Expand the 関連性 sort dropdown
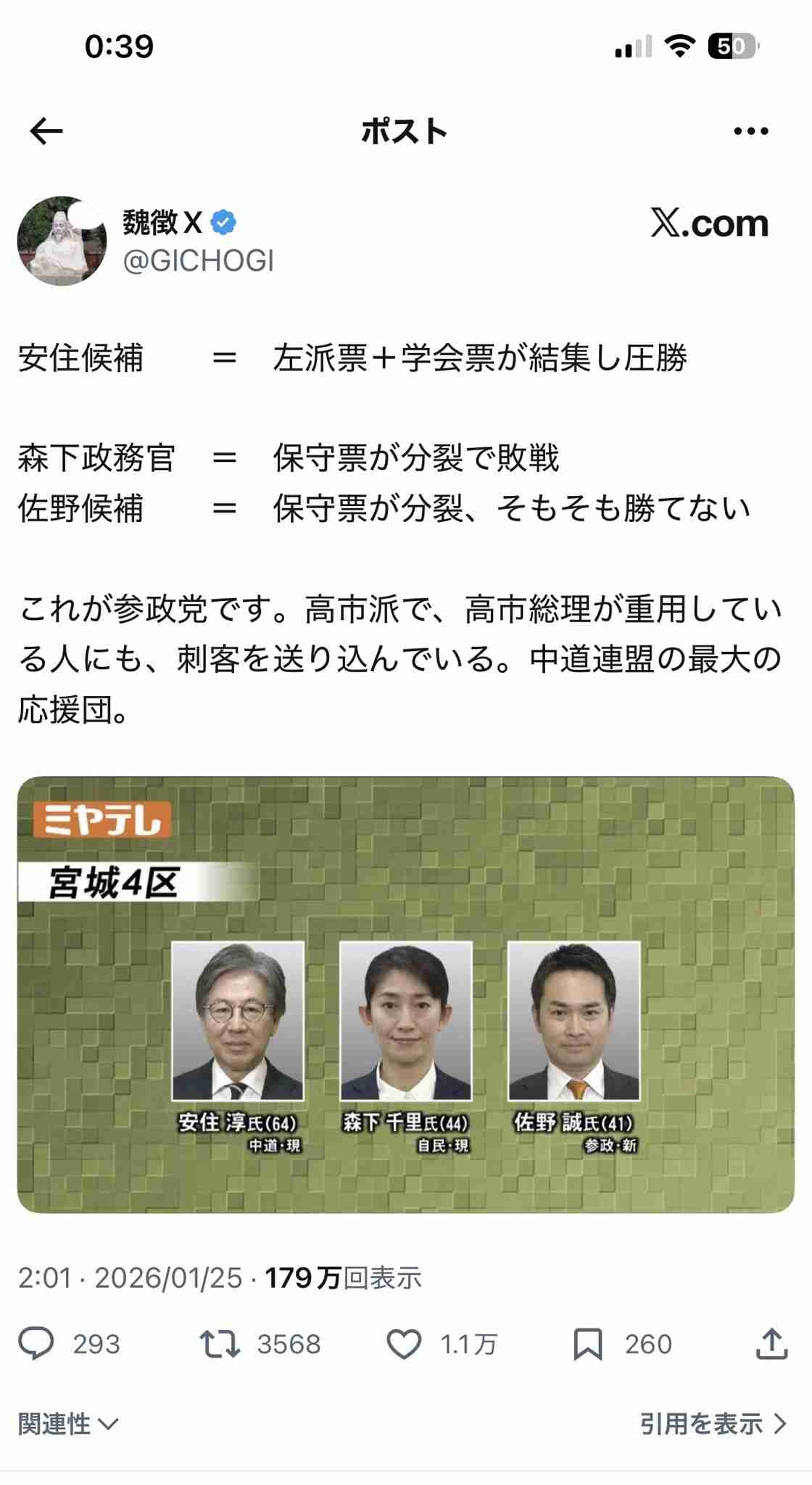 pyautogui.click(x=67, y=1424)
